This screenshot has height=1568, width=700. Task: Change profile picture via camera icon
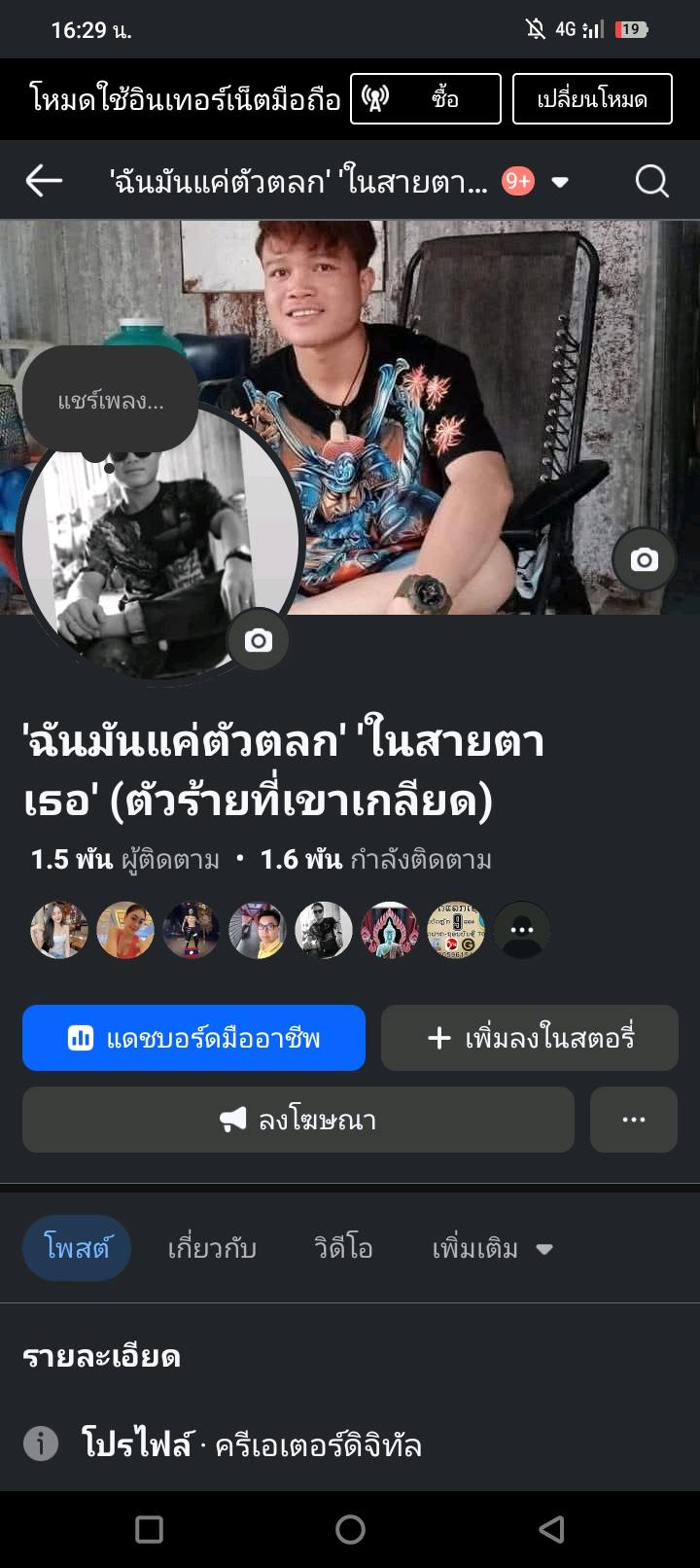point(258,640)
